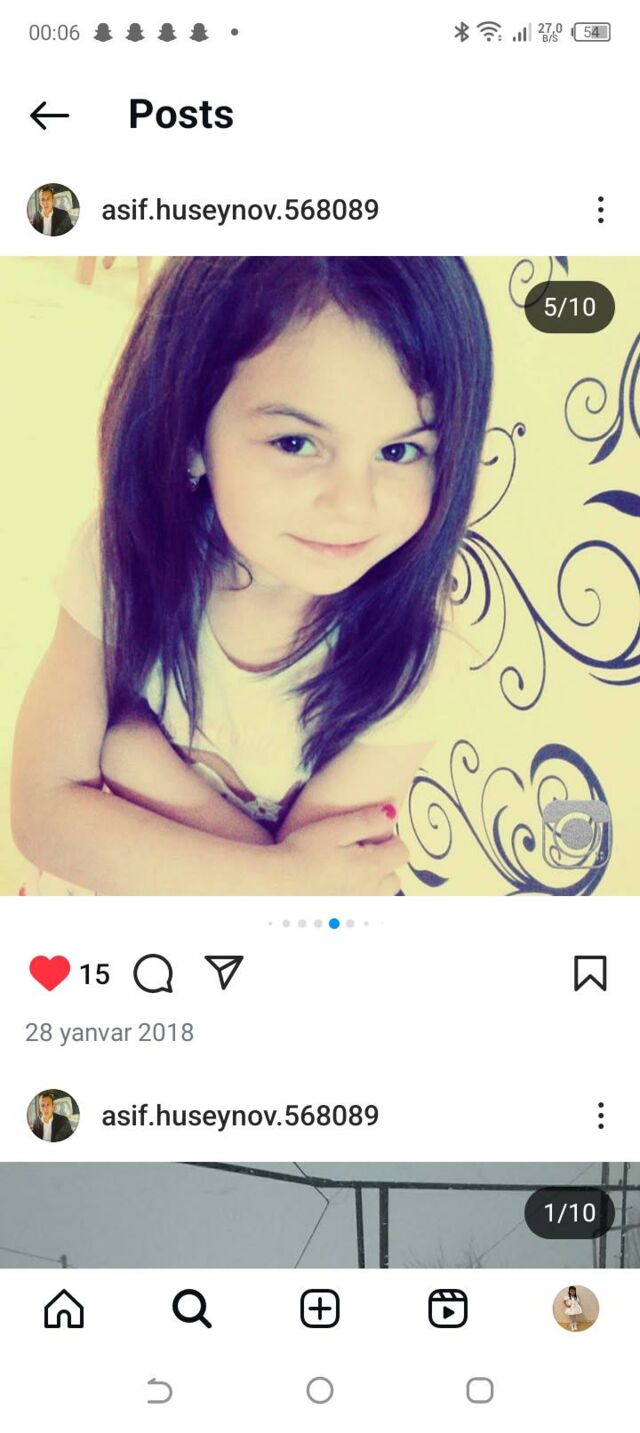The width and height of the screenshot is (640, 1433).
Task: Switch to the Reels tab
Action: [448, 1308]
